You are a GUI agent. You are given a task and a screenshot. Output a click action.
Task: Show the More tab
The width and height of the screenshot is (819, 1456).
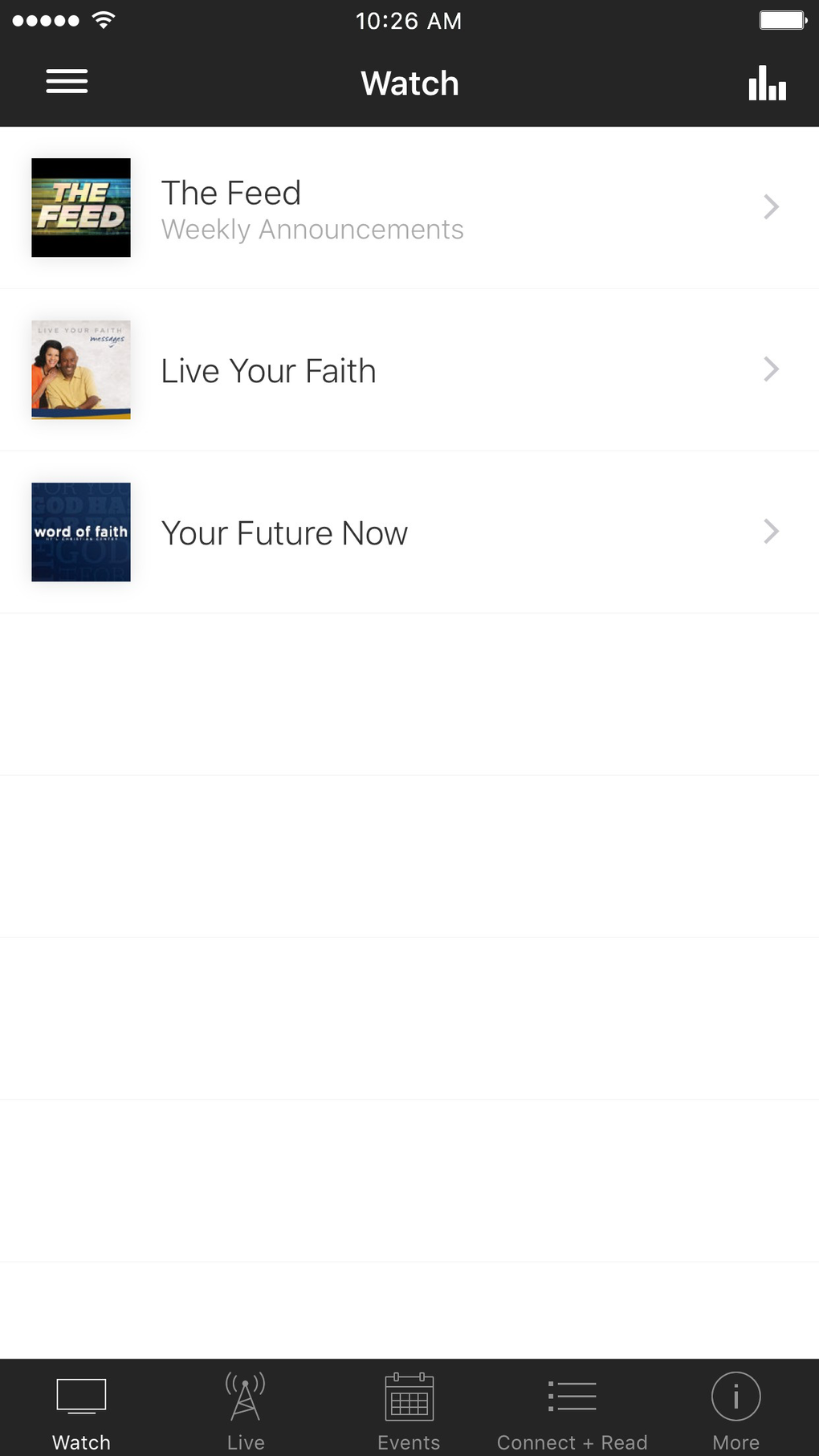(735, 1409)
